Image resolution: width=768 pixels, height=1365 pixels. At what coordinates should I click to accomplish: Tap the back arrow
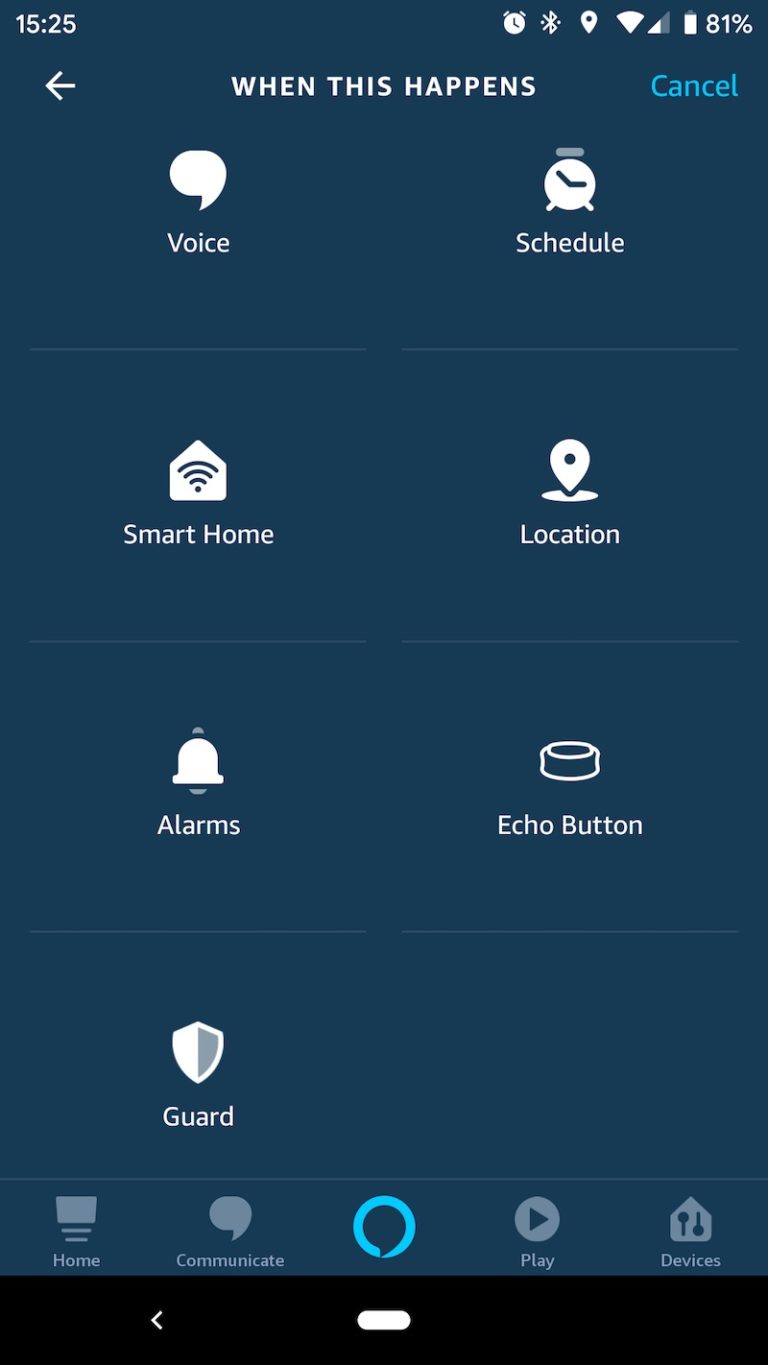point(60,86)
